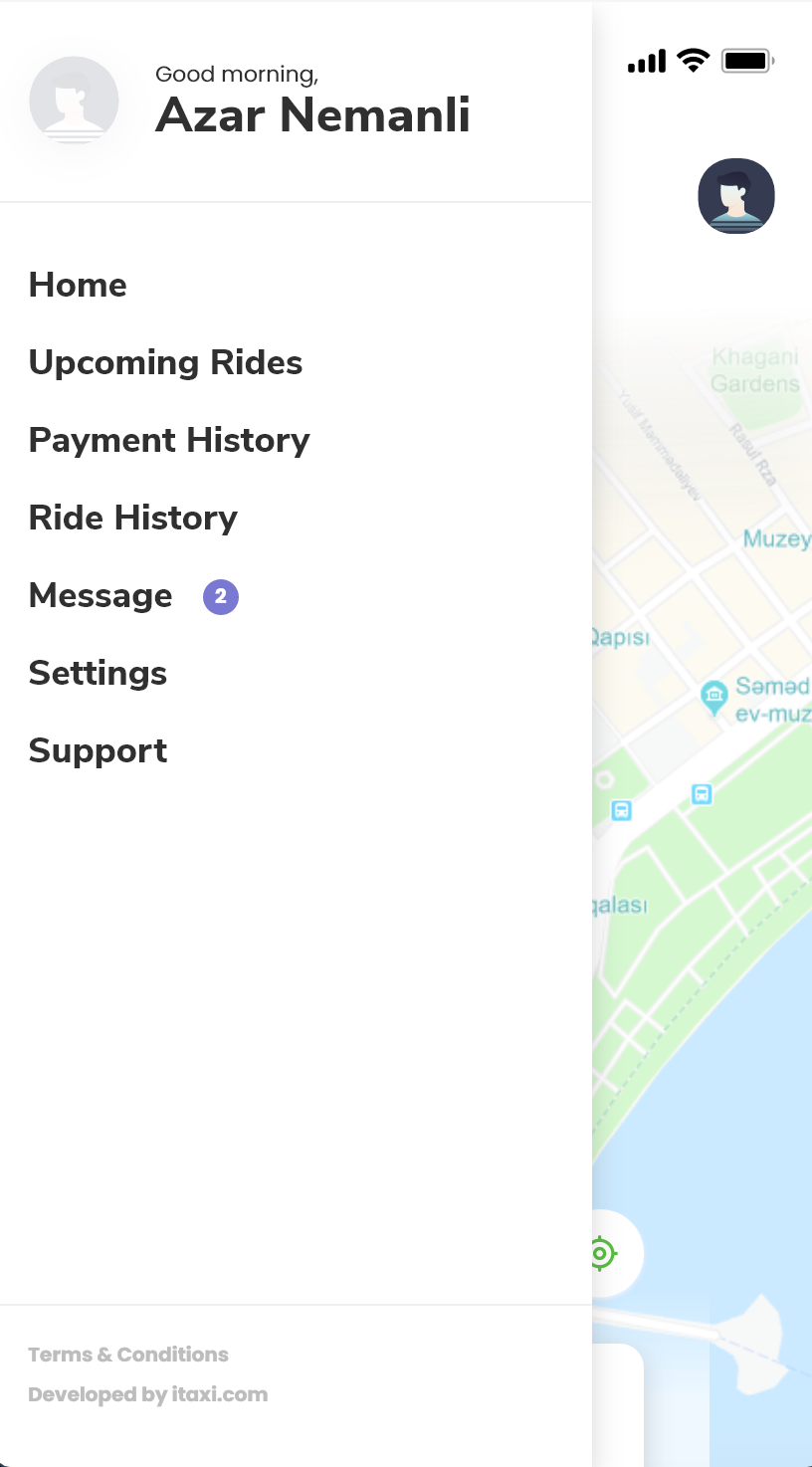The image size is (812, 1467).
Task: Open Terms & Conditions
Action: click(x=127, y=1355)
